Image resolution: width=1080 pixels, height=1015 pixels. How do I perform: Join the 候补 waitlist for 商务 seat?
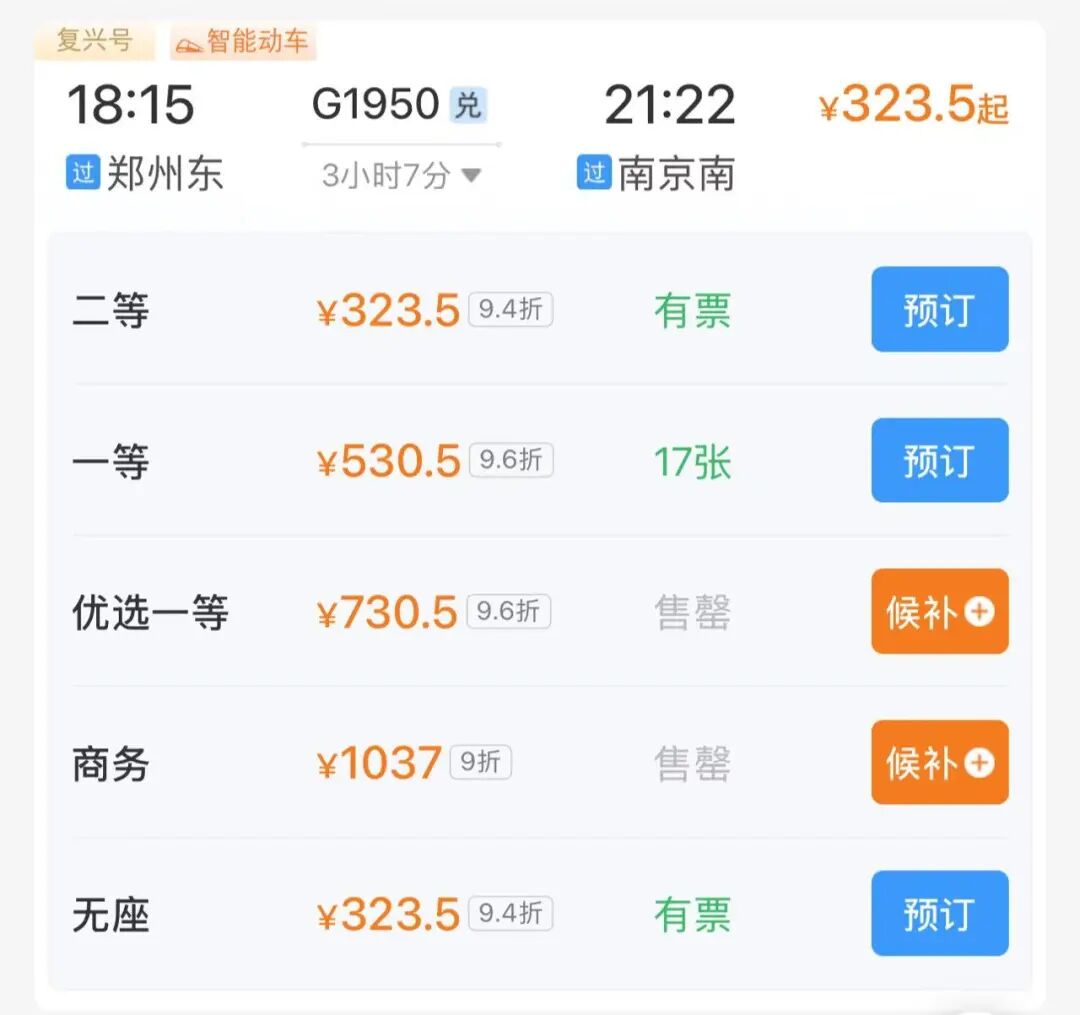pyautogui.click(x=939, y=762)
